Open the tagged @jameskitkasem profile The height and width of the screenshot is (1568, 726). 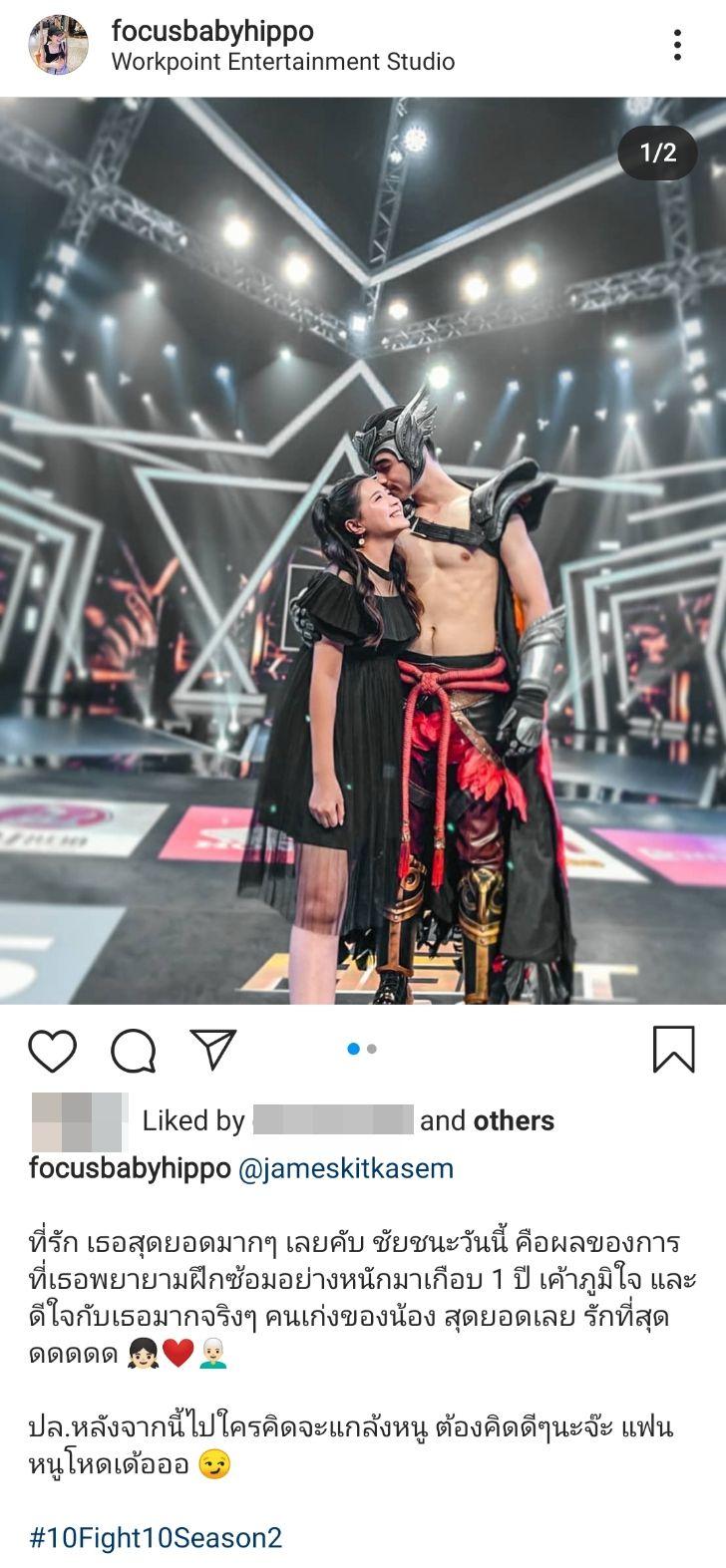(x=346, y=1168)
